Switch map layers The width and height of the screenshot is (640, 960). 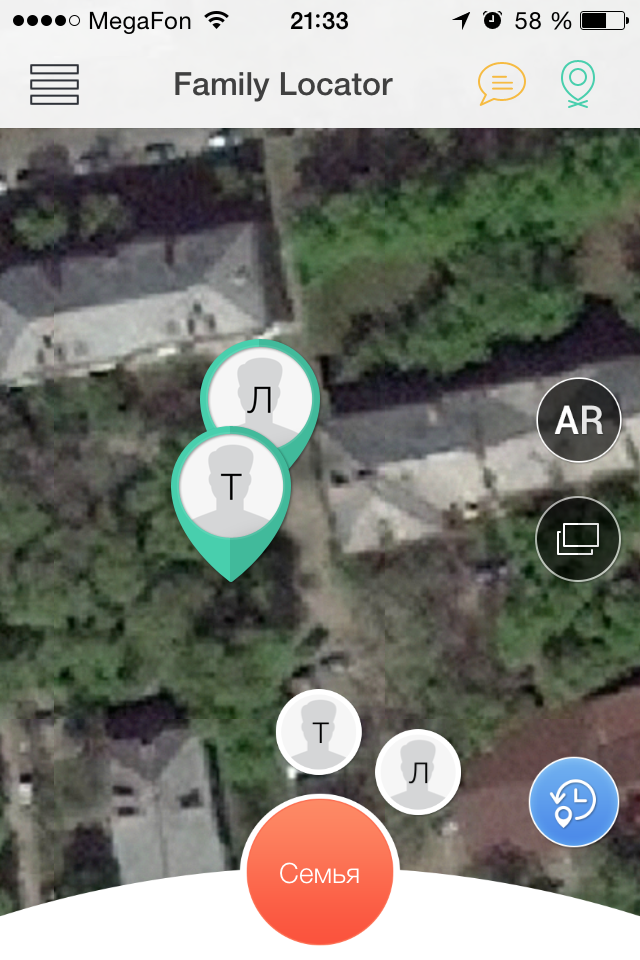click(579, 539)
